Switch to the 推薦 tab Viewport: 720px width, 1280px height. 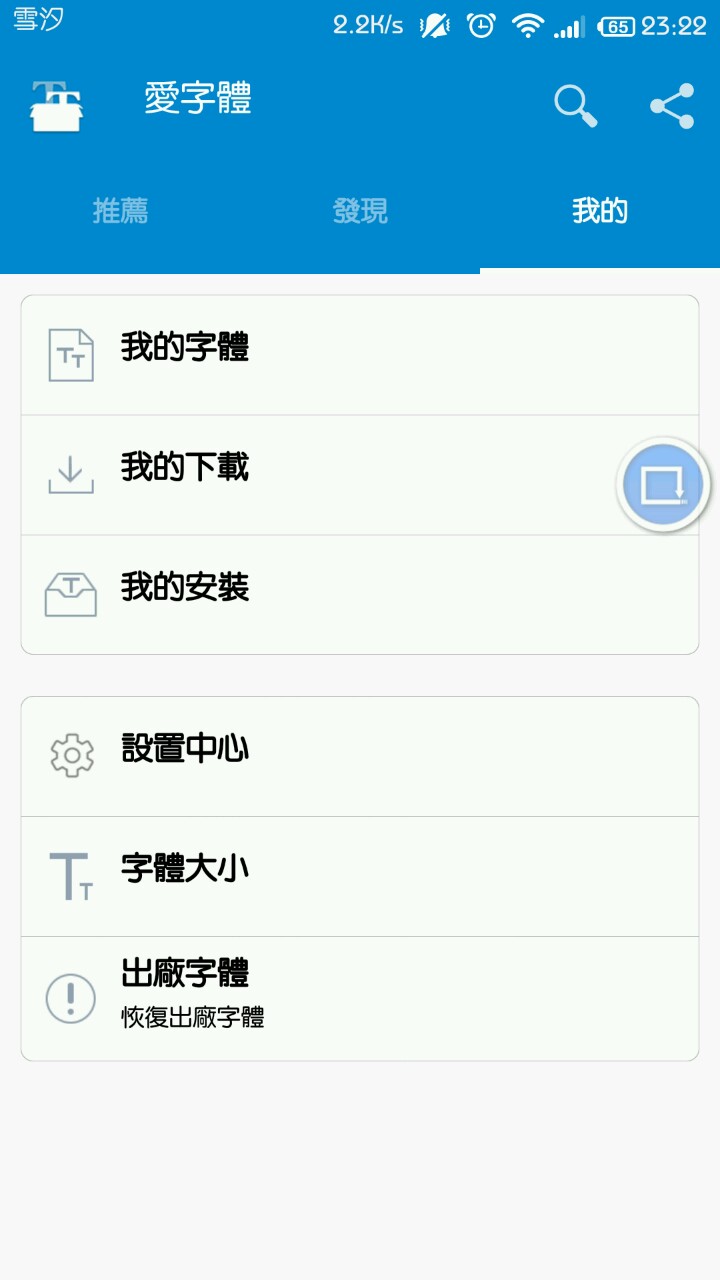point(120,211)
